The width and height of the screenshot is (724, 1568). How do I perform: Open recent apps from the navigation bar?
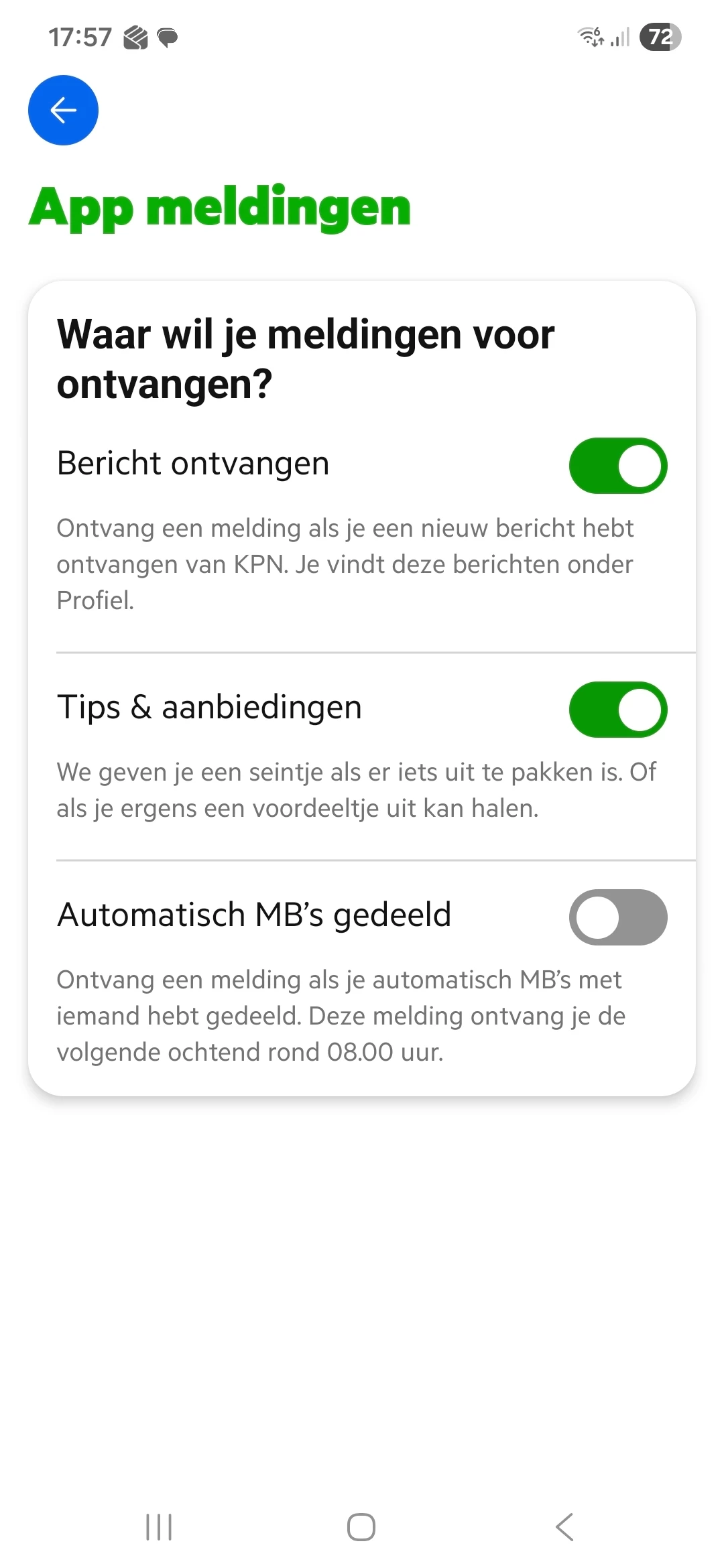(159, 1527)
